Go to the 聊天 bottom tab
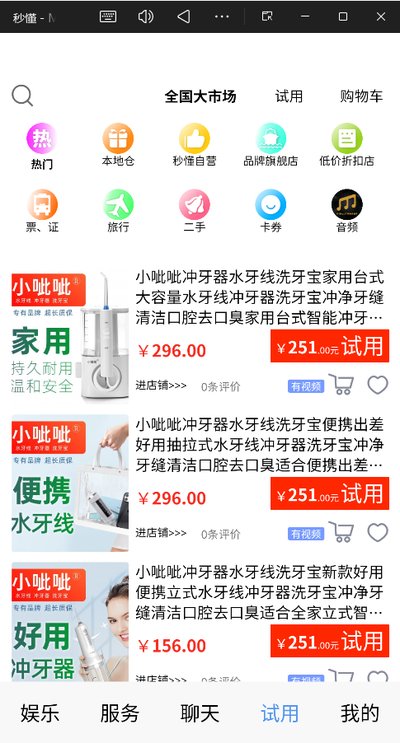Image resolution: width=400 pixels, height=743 pixels. [200, 713]
